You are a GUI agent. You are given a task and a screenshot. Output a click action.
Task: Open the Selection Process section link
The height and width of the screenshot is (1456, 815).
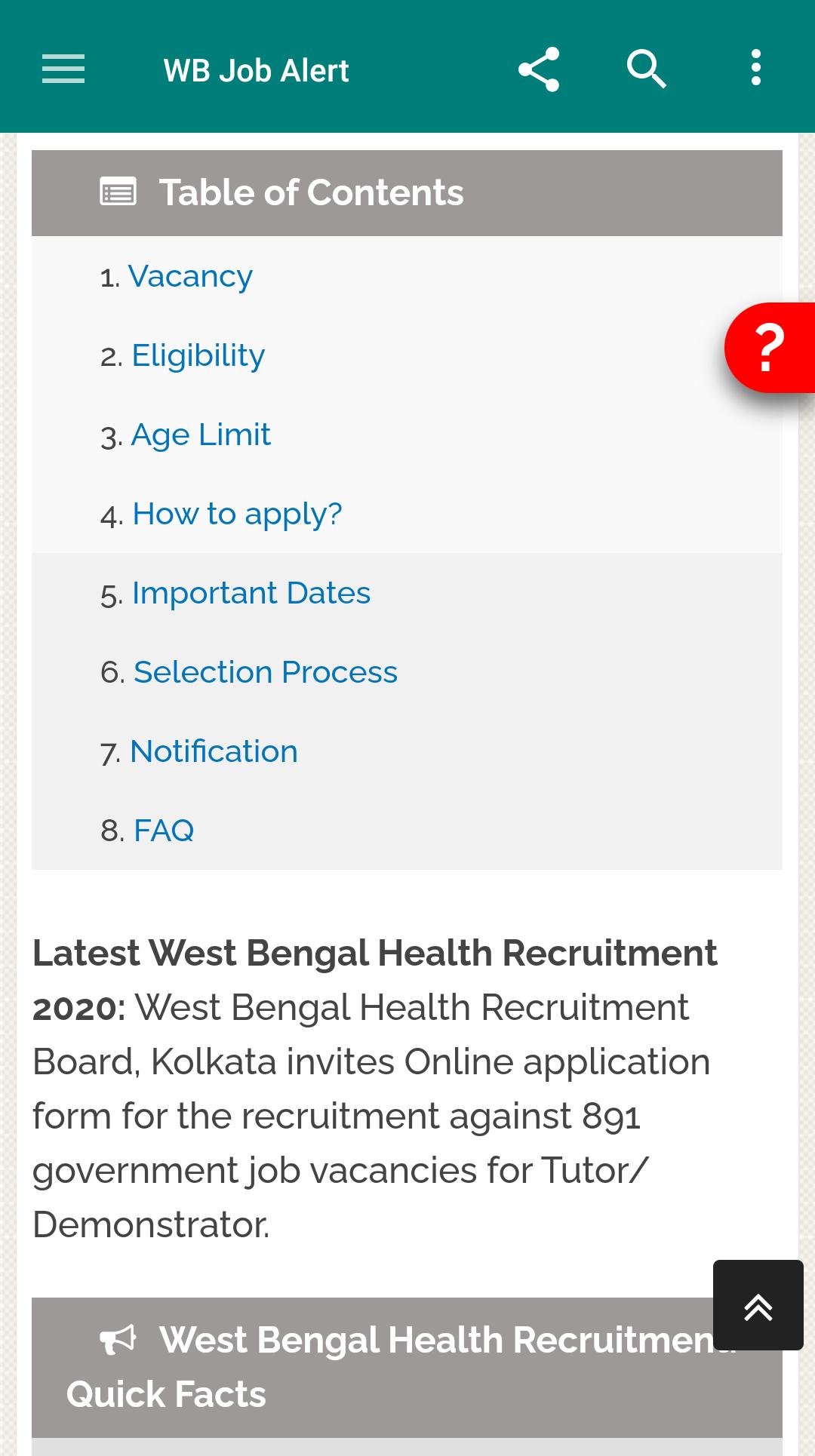point(266,672)
